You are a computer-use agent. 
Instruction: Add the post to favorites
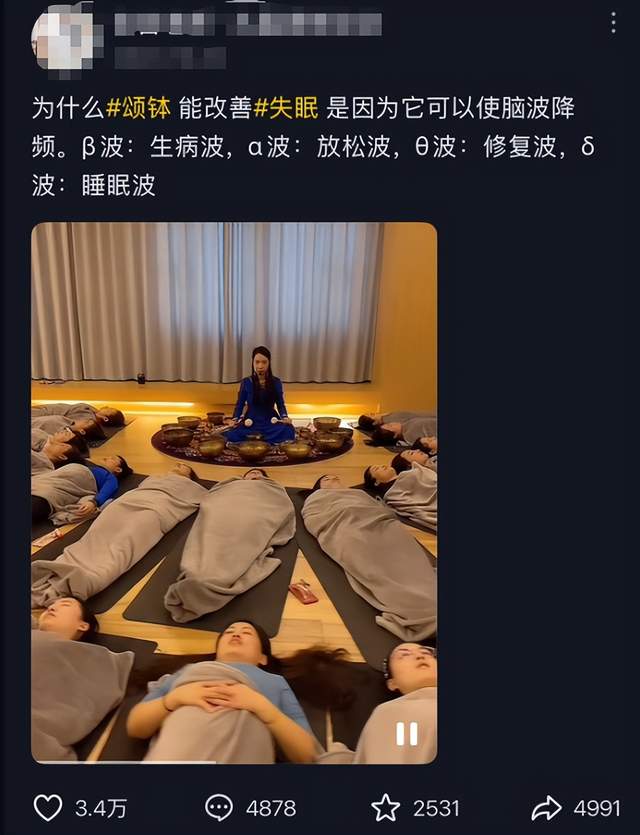click(386, 808)
